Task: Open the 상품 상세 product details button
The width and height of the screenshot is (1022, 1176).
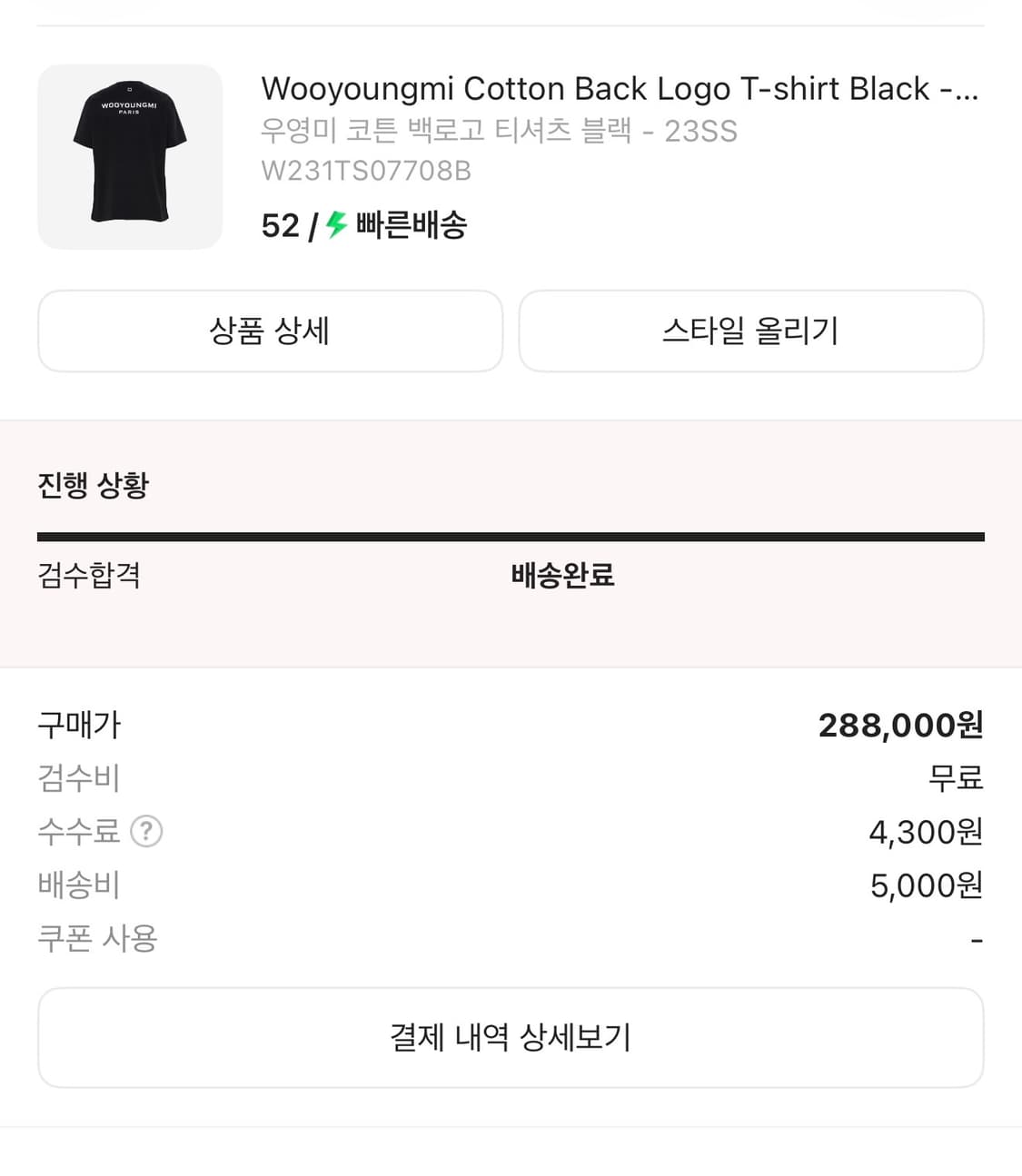Action: 270,331
